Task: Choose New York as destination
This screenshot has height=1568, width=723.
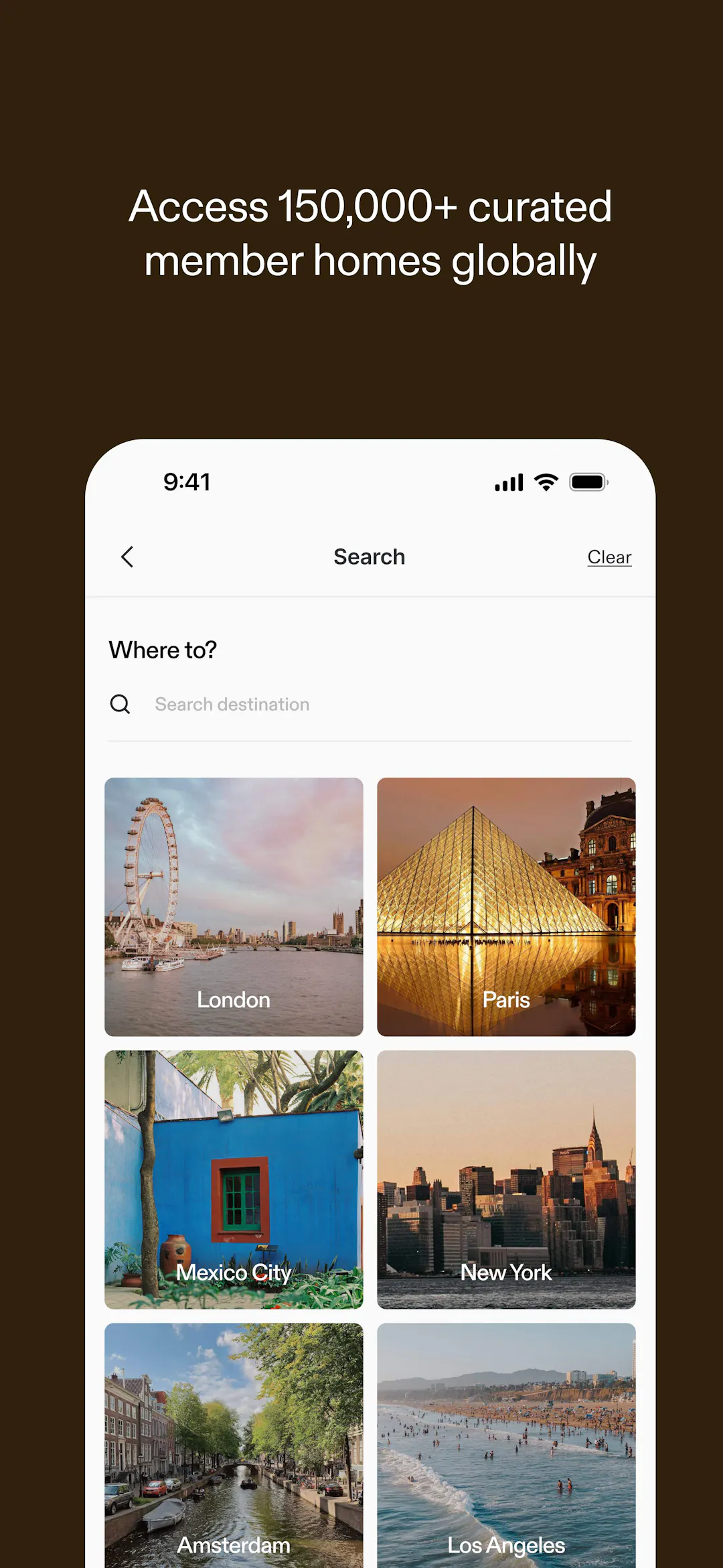Action: (x=506, y=1179)
